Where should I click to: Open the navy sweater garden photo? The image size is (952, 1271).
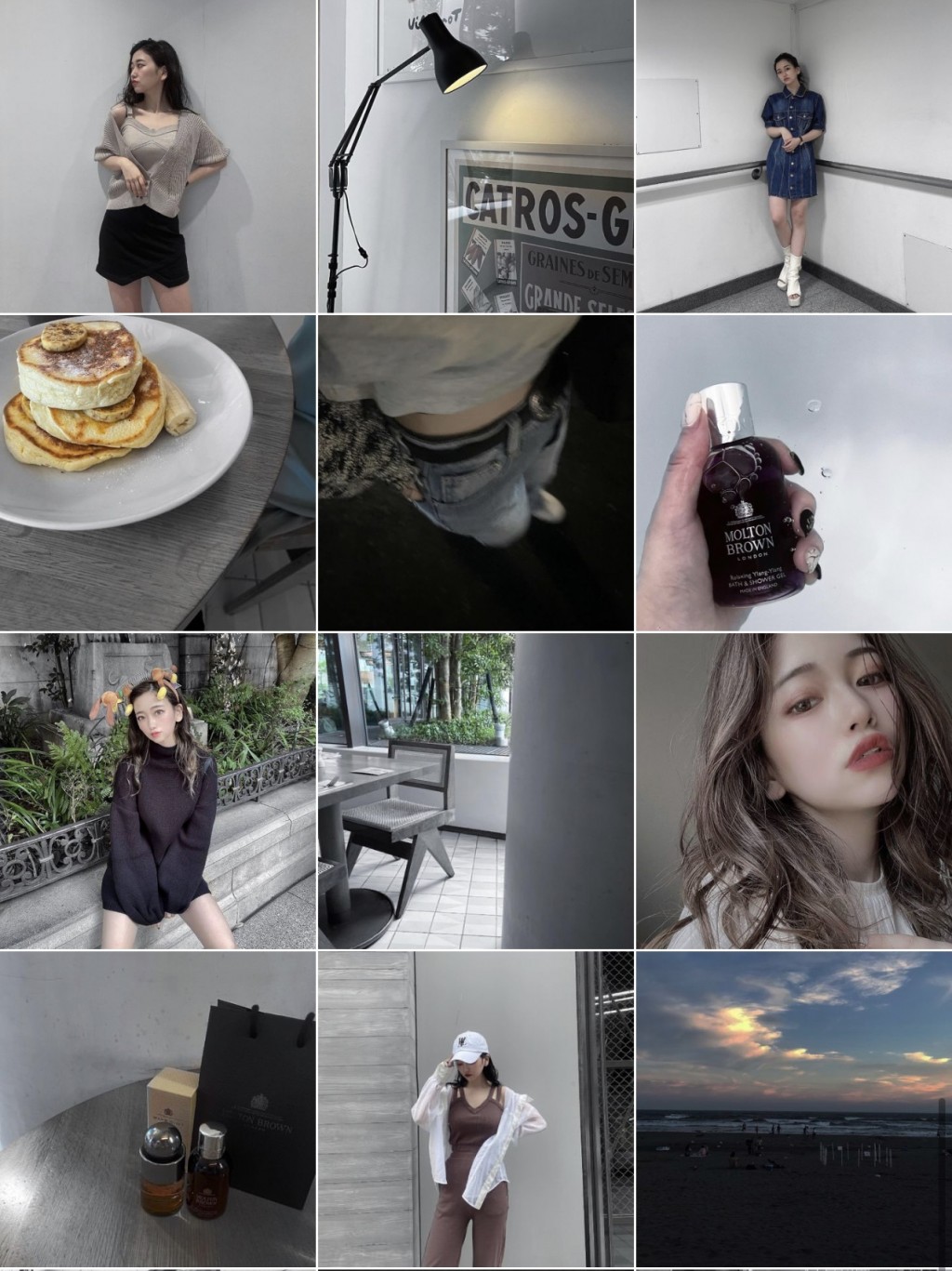158,791
